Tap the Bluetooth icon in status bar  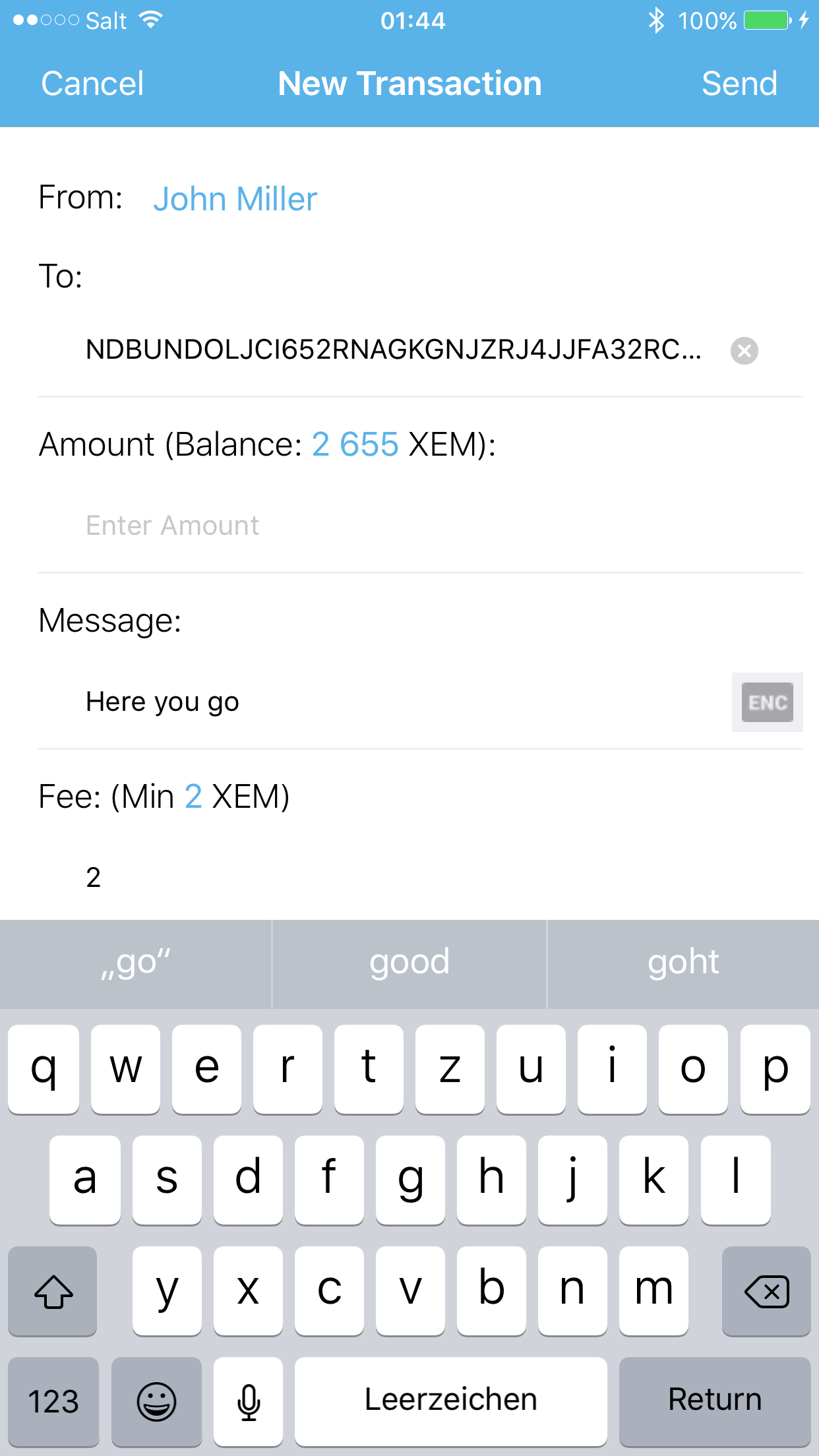click(656, 20)
